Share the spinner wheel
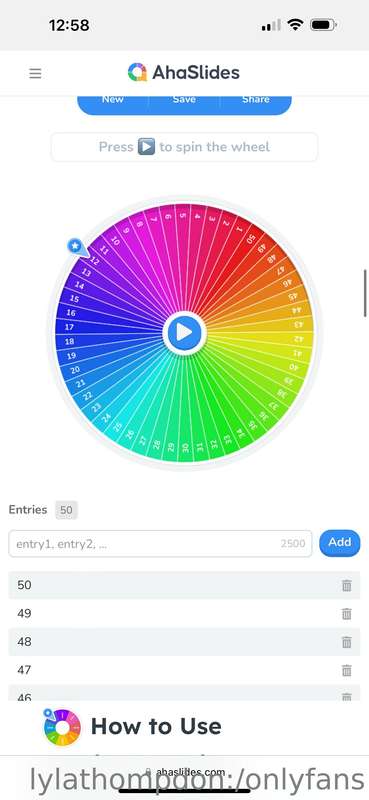This screenshot has height=800, width=369. (256, 102)
